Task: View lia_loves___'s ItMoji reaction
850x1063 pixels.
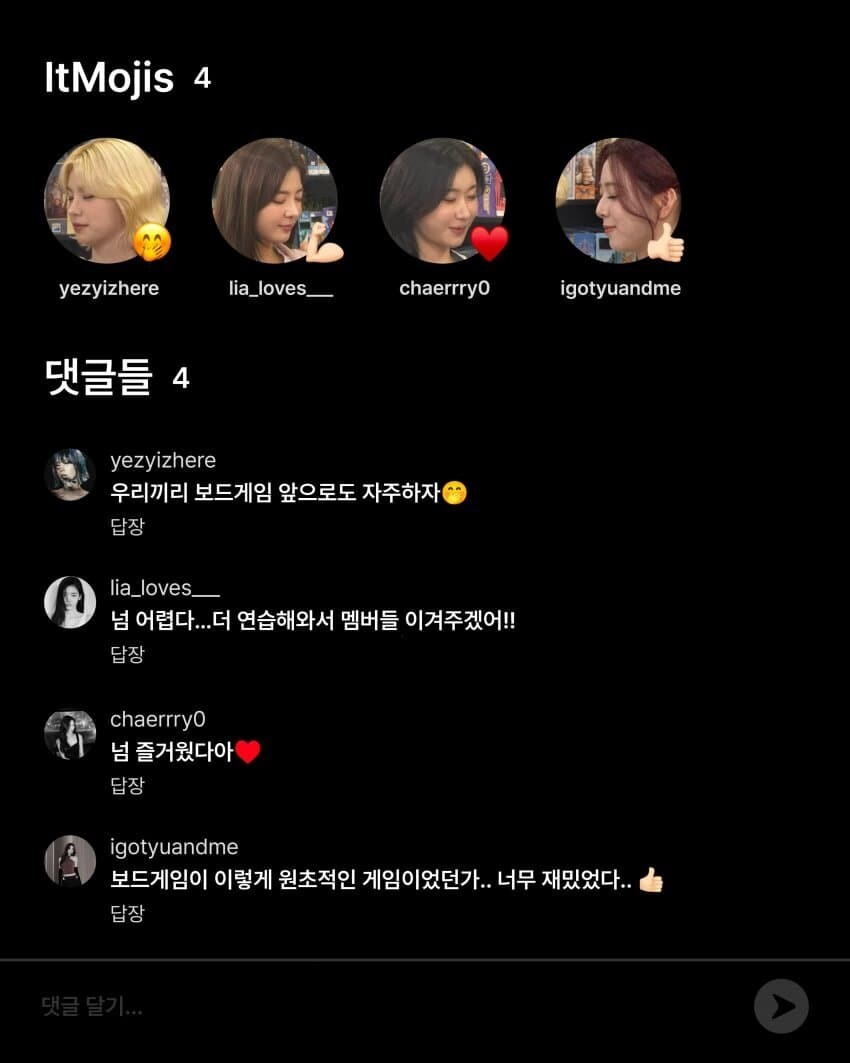Action: point(275,201)
